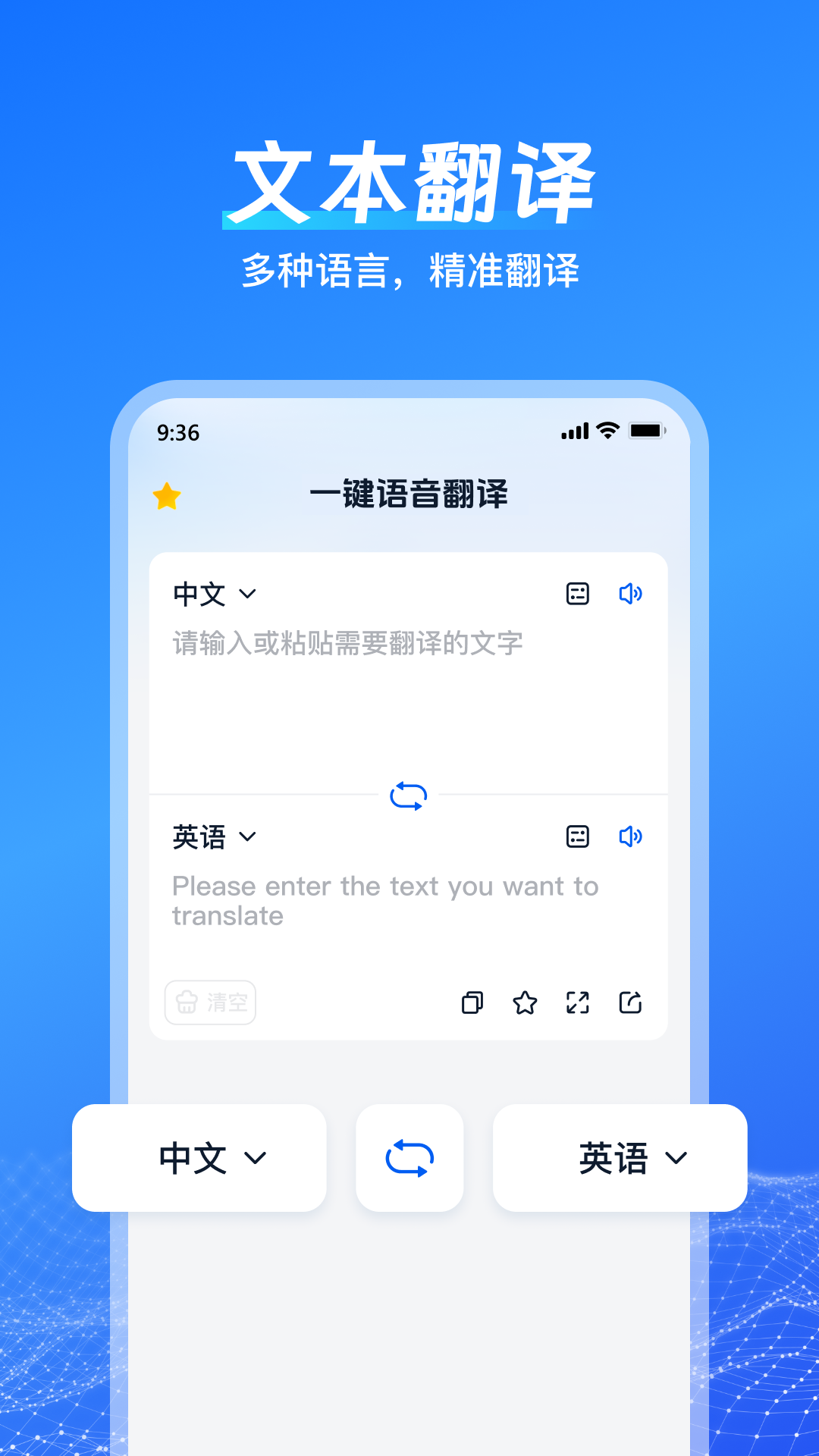Open transcript view for the Chinese section
The image size is (819, 1456).
(578, 594)
